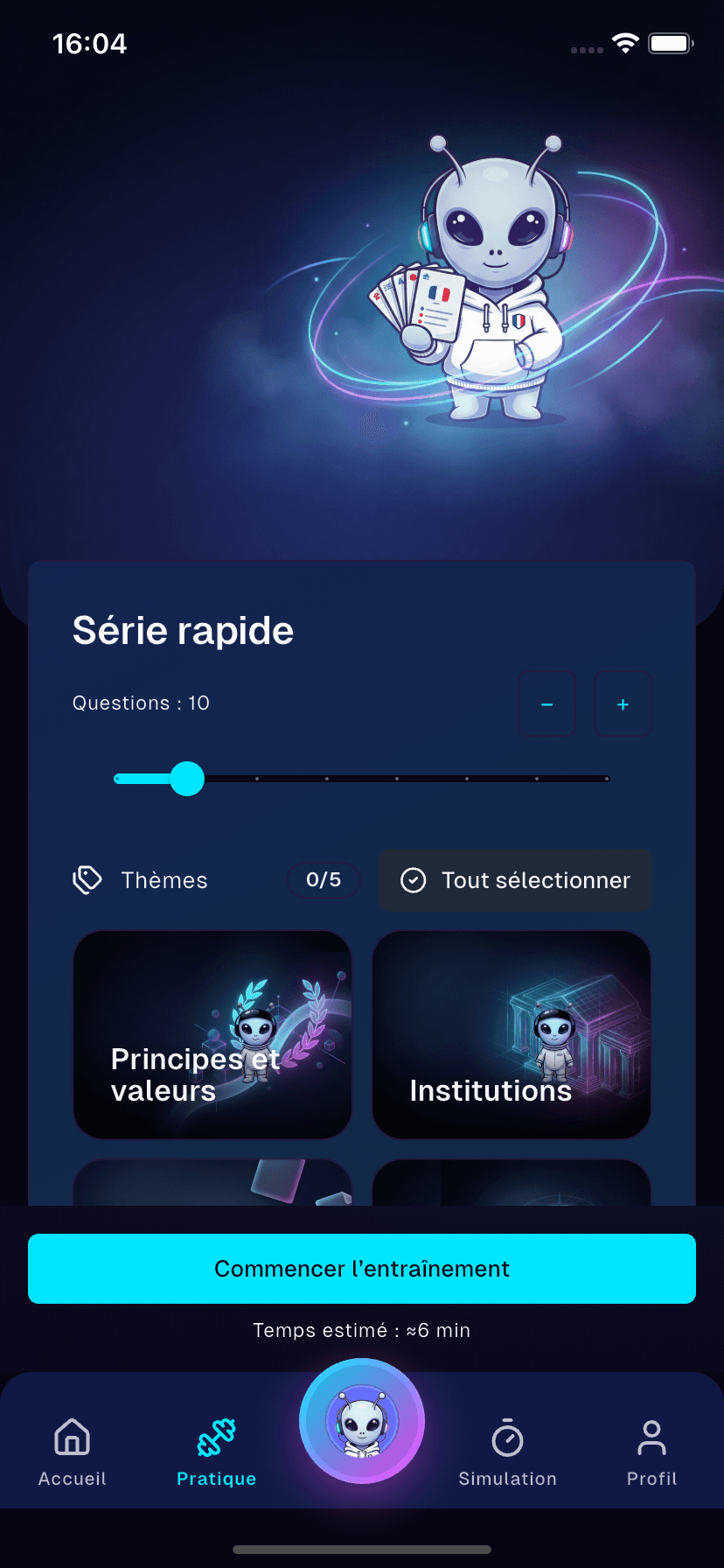Enable Tout sélectionner for themes
This screenshot has height=1568, width=724.
[516, 880]
